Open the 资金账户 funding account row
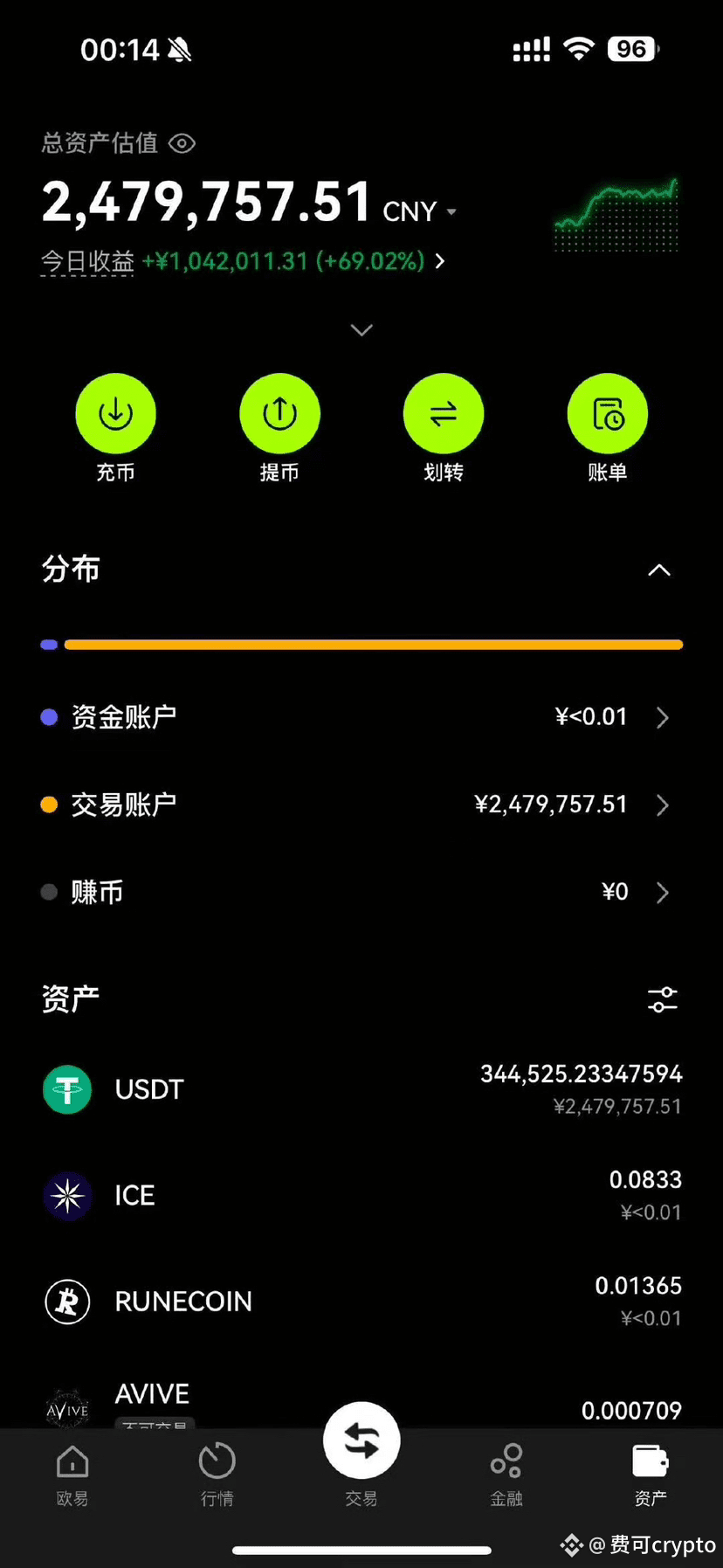This screenshot has height=1568, width=723. point(361,717)
